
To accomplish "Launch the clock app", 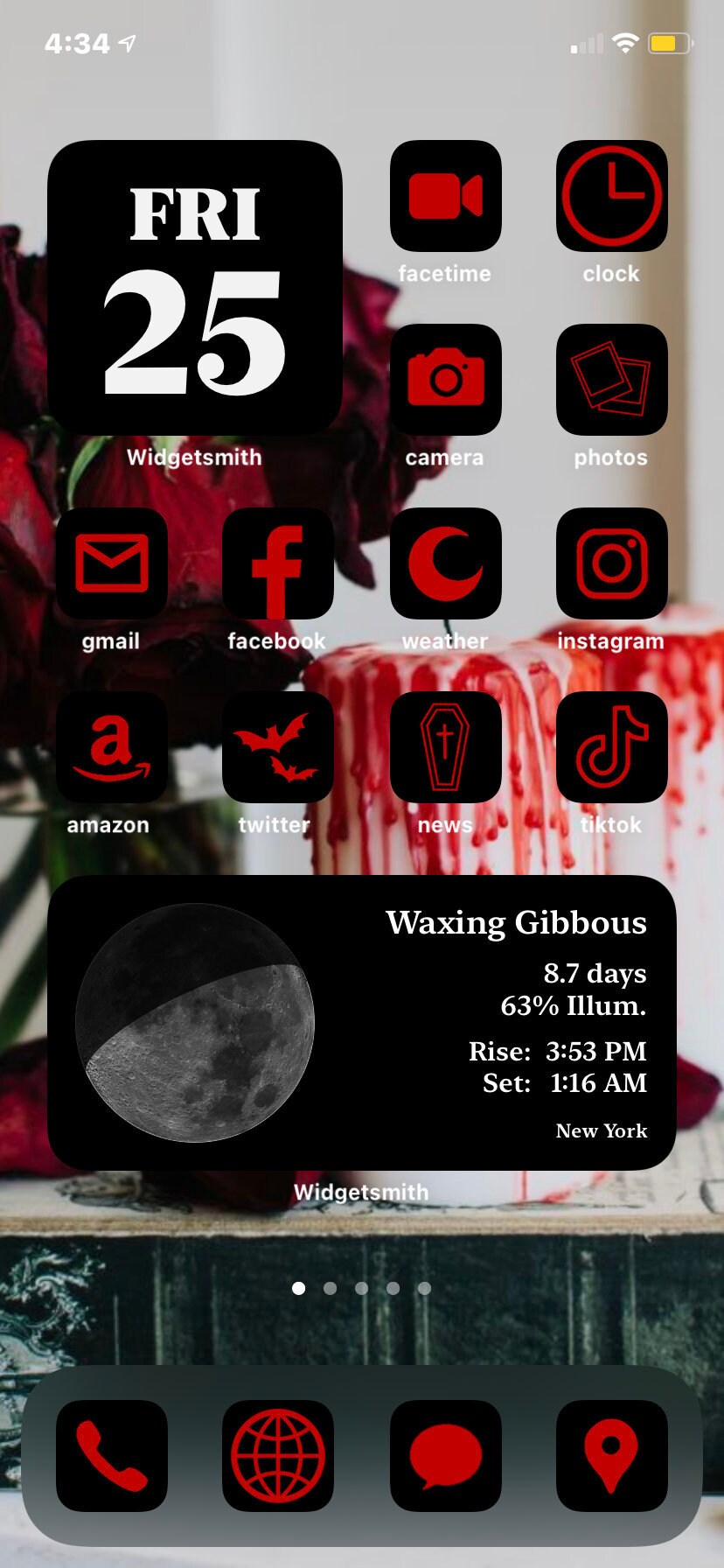I will (611, 196).
